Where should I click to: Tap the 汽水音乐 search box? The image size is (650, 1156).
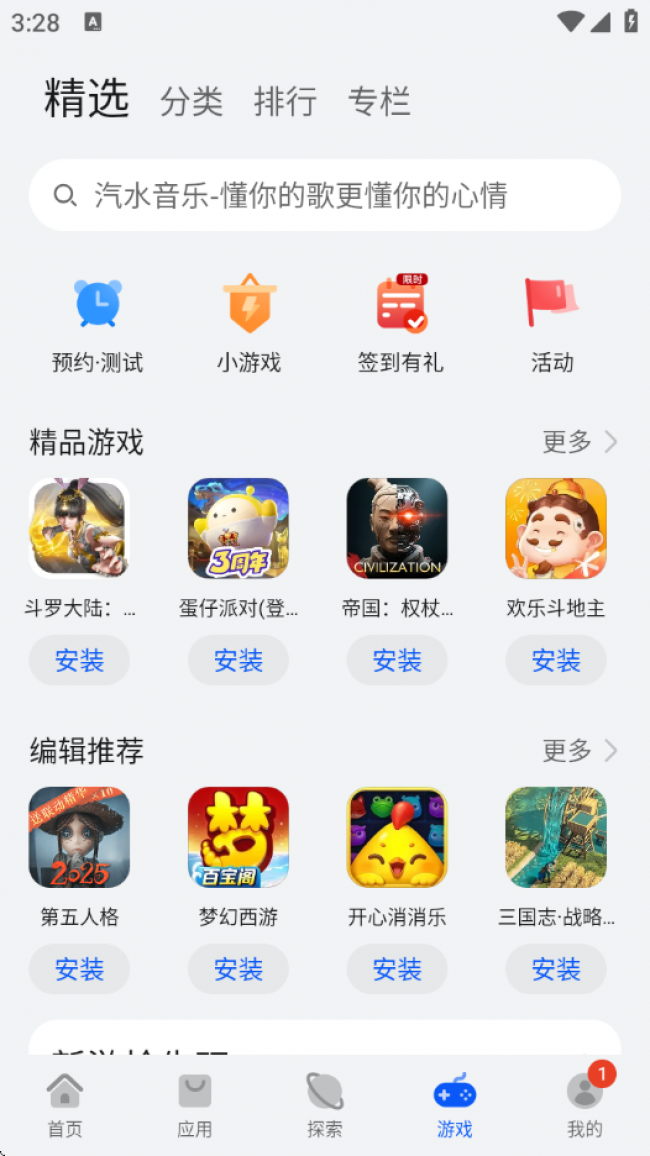pos(325,195)
